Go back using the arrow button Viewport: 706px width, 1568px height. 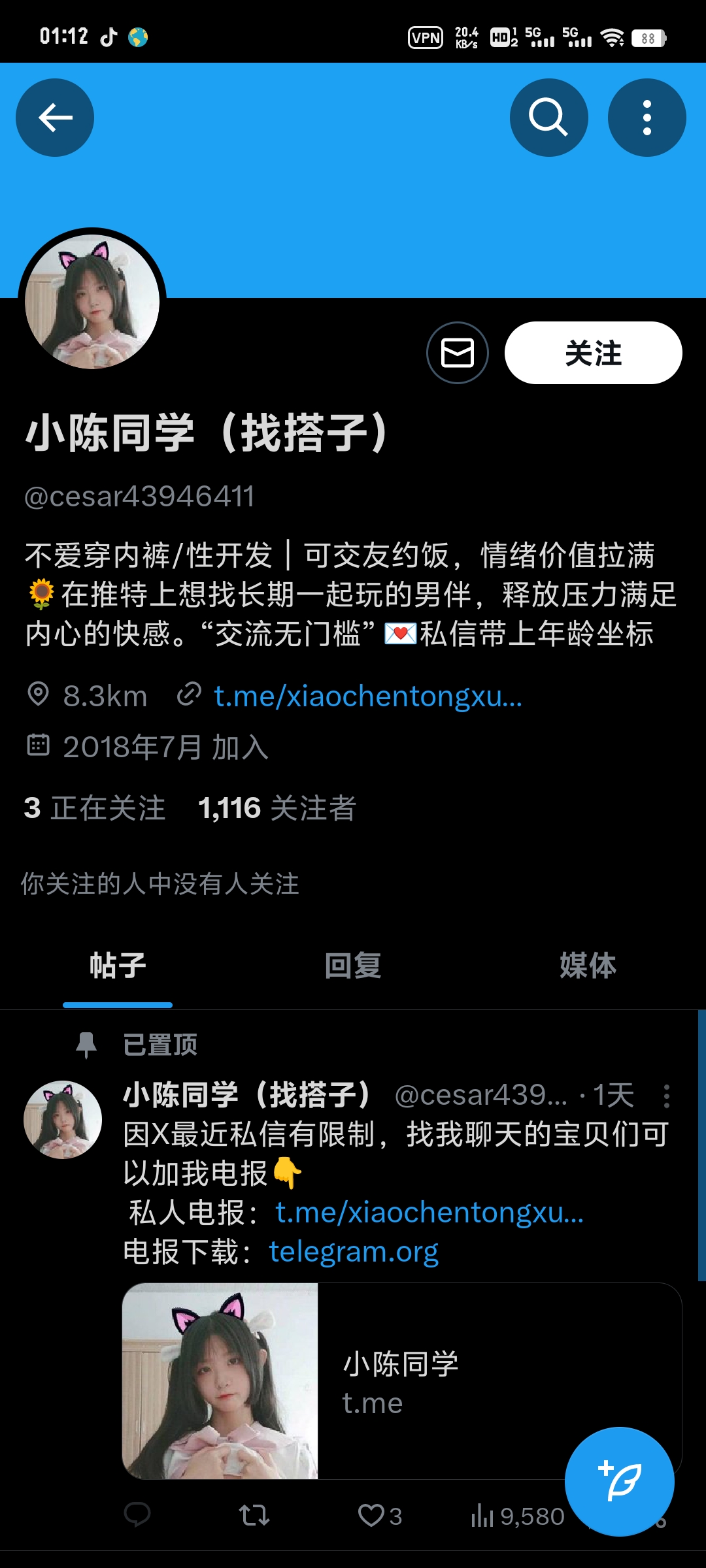point(55,118)
